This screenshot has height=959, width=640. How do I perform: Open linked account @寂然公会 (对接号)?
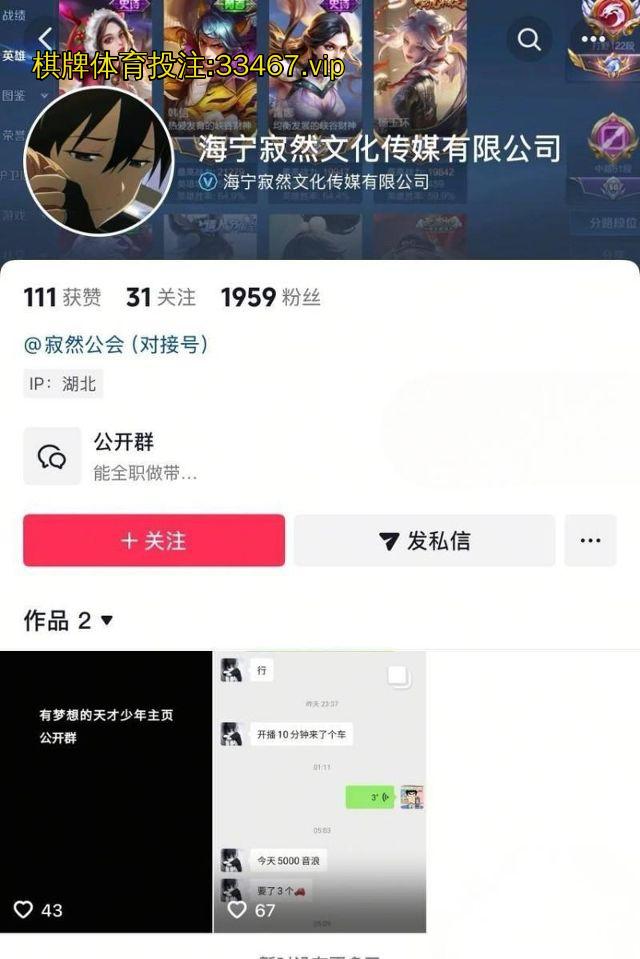116,344
